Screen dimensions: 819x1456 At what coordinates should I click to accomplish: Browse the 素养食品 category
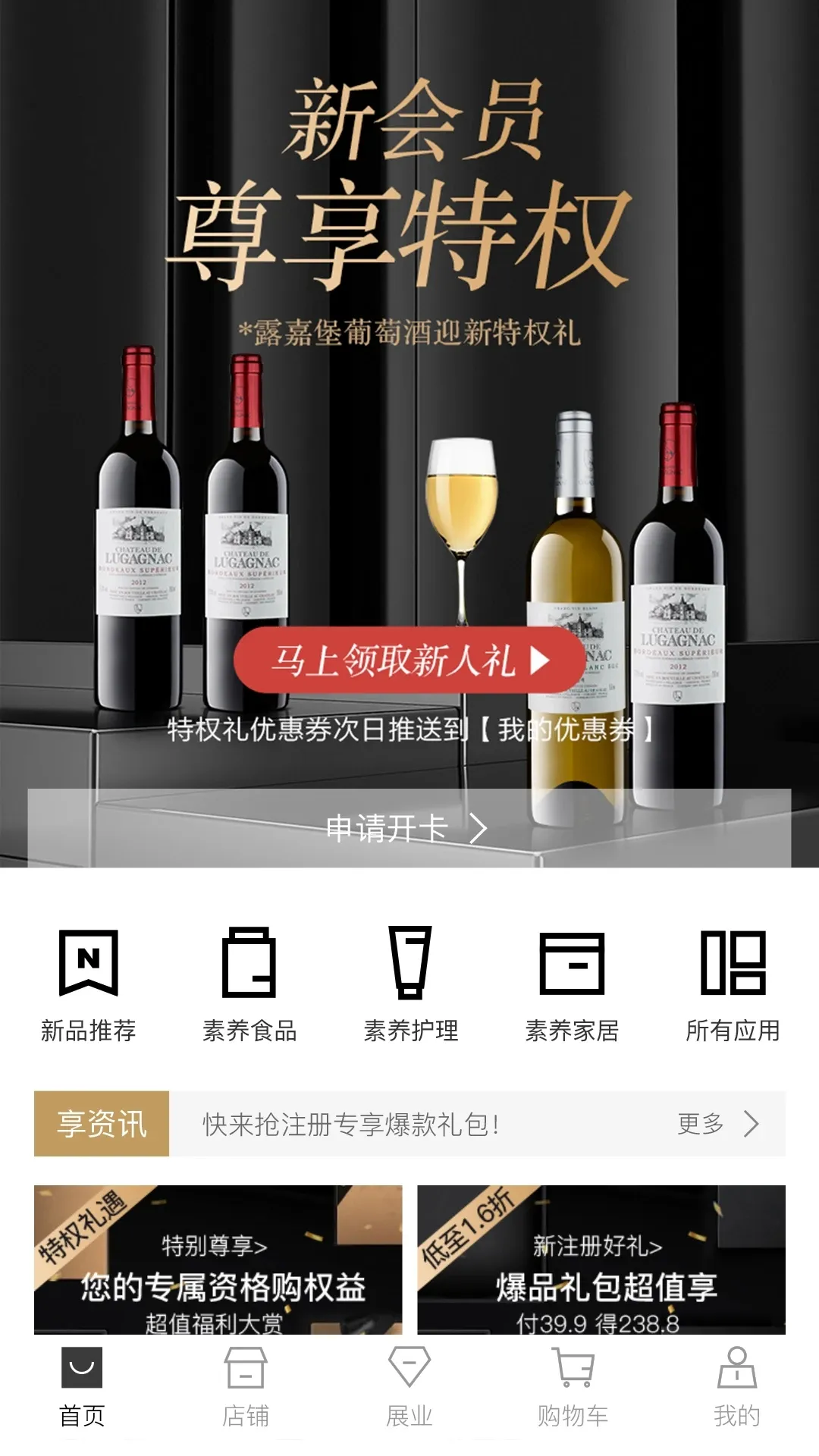[249, 984]
